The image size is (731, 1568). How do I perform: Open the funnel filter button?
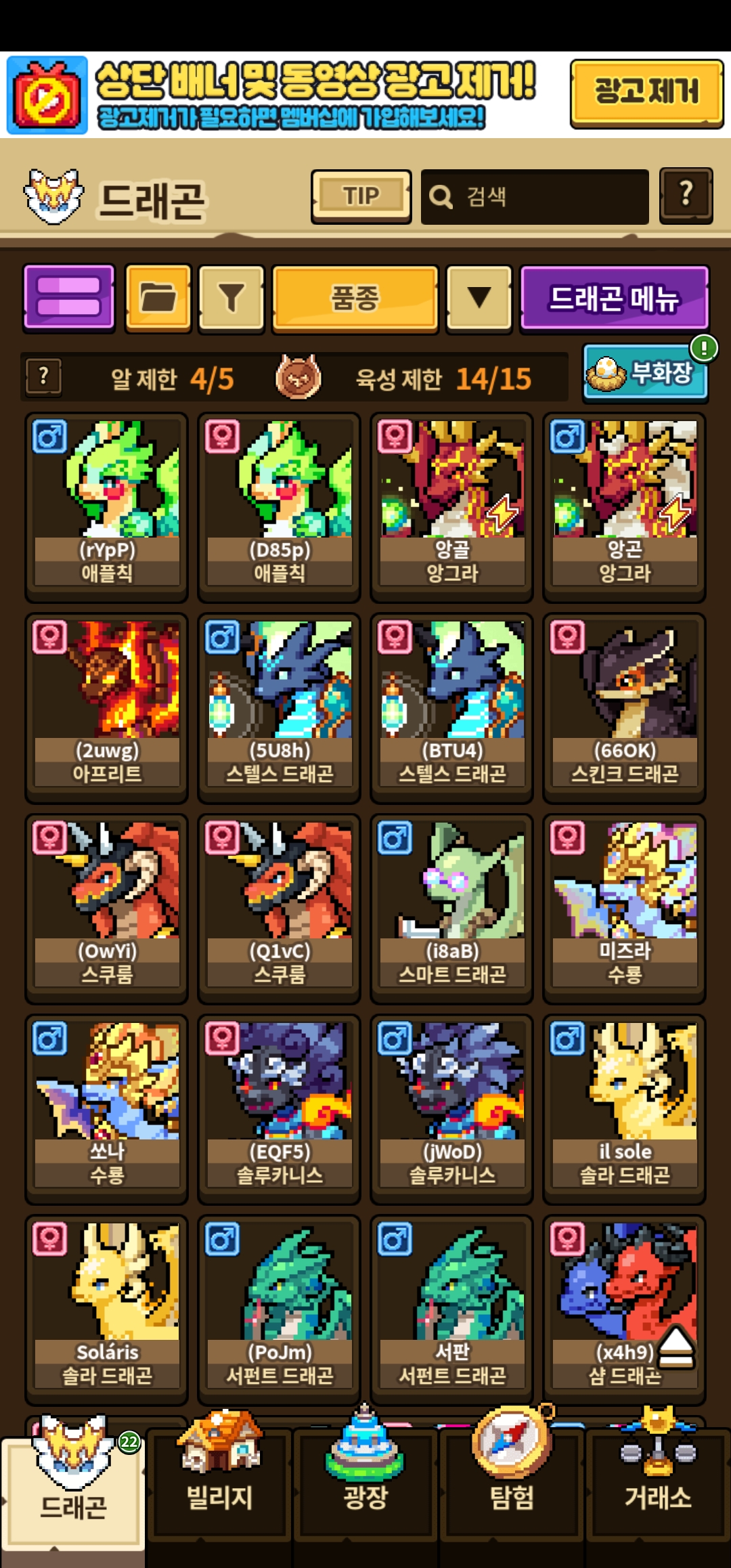coord(231,298)
